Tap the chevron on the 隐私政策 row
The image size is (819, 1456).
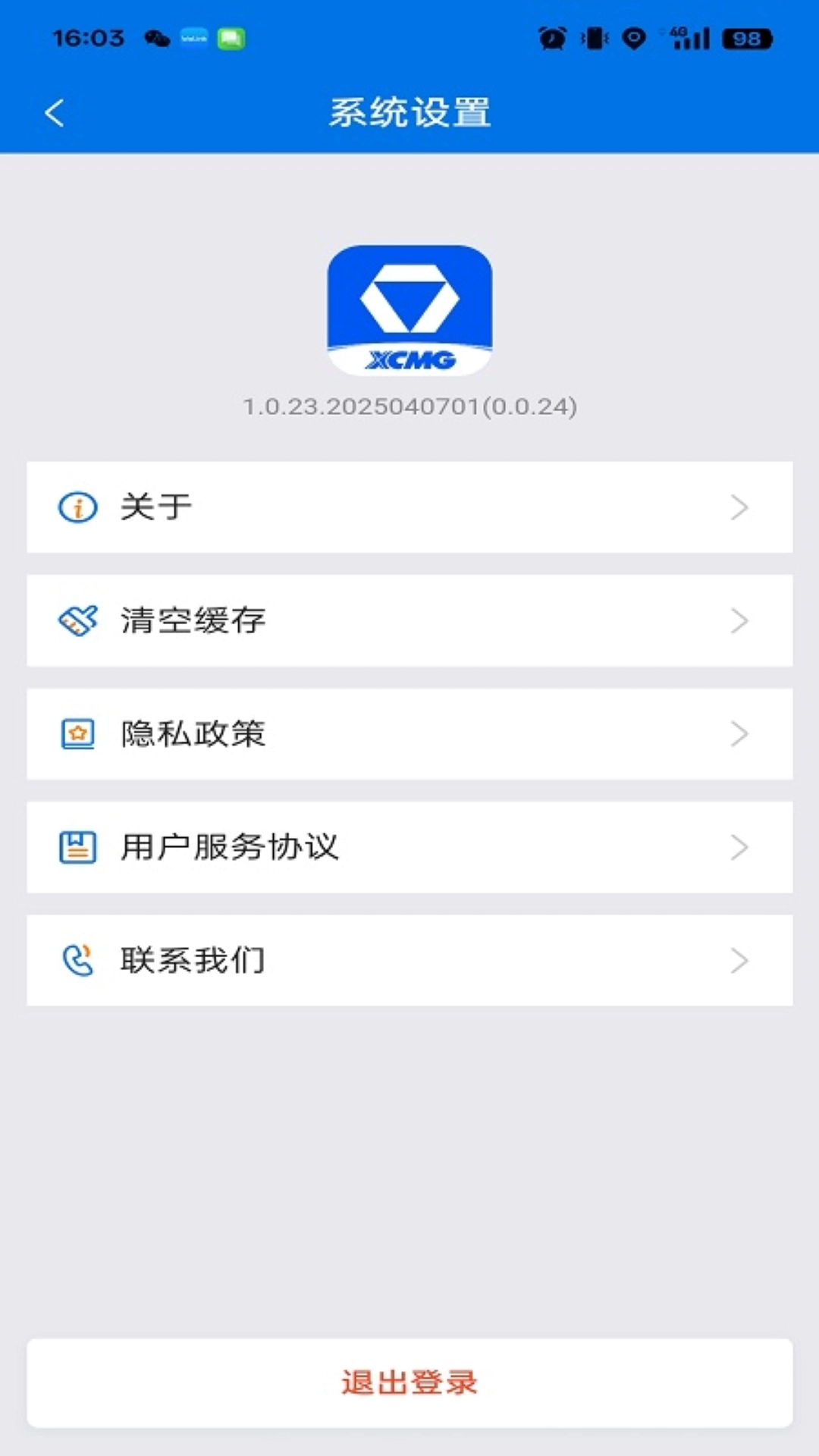pyautogui.click(x=739, y=733)
